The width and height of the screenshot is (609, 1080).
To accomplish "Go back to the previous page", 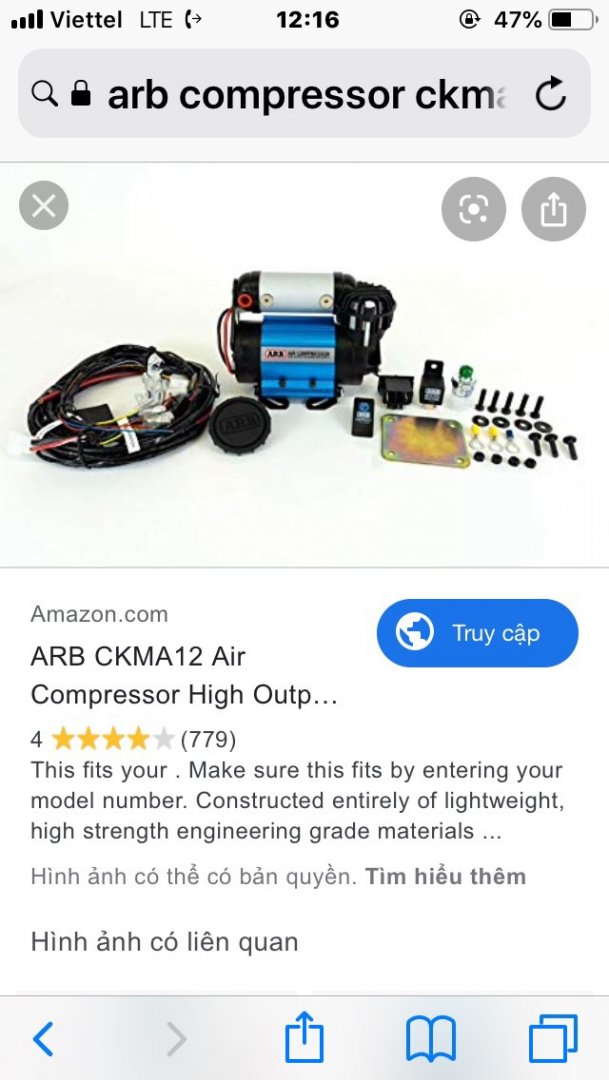I will point(43,1040).
